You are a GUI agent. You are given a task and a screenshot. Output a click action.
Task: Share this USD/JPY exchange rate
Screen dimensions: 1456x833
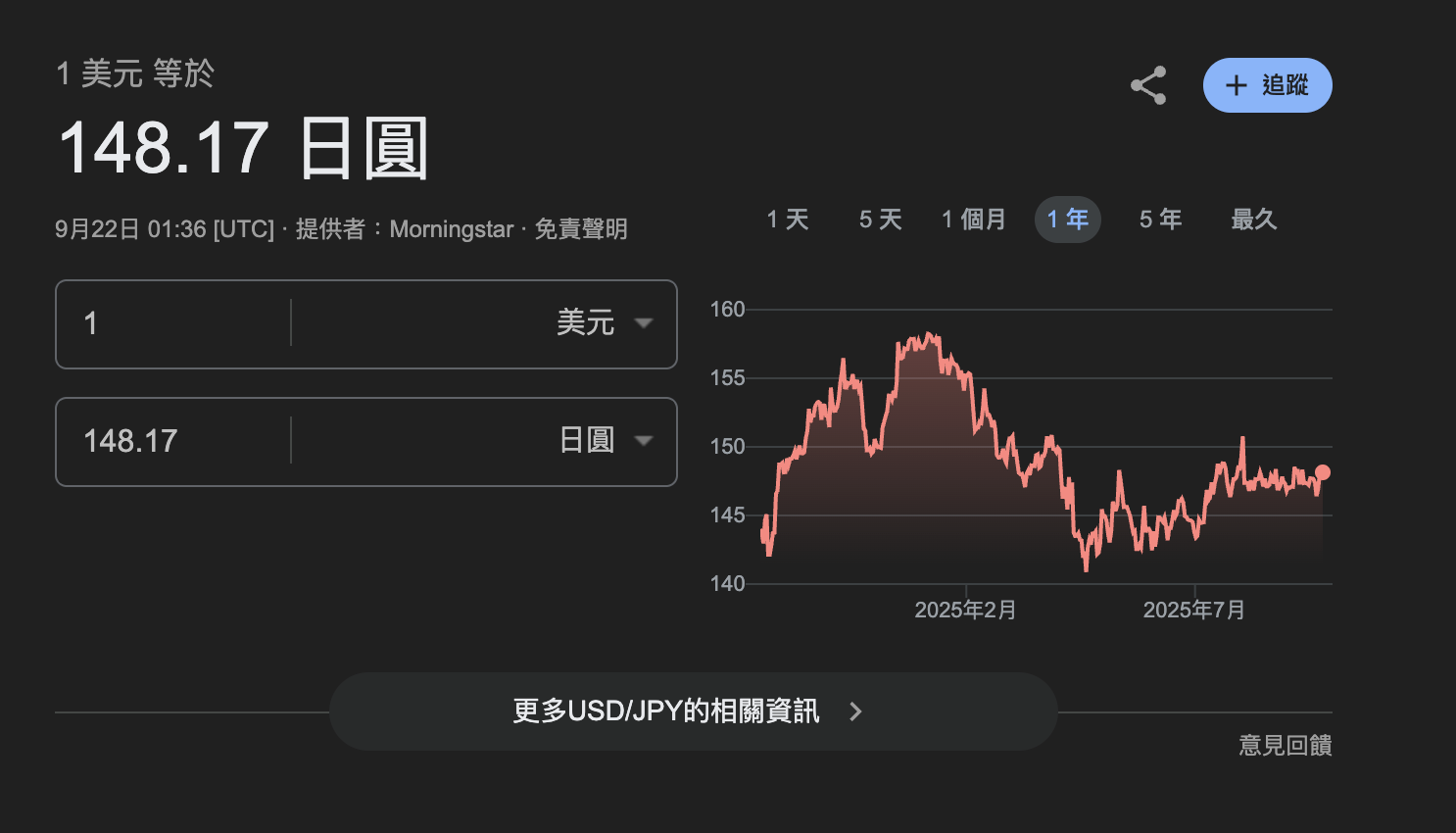[1148, 85]
